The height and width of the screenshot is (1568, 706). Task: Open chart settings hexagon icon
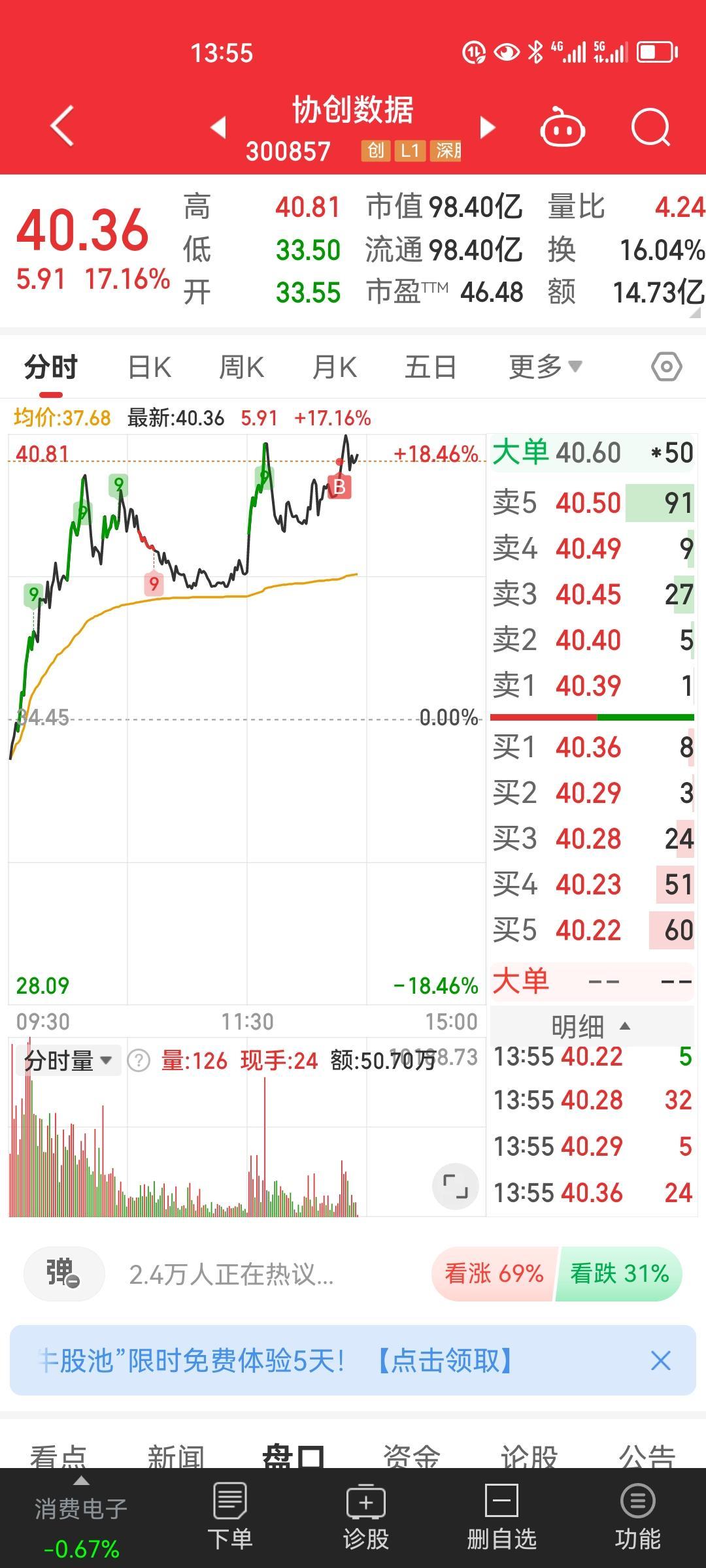(x=667, y=367)
